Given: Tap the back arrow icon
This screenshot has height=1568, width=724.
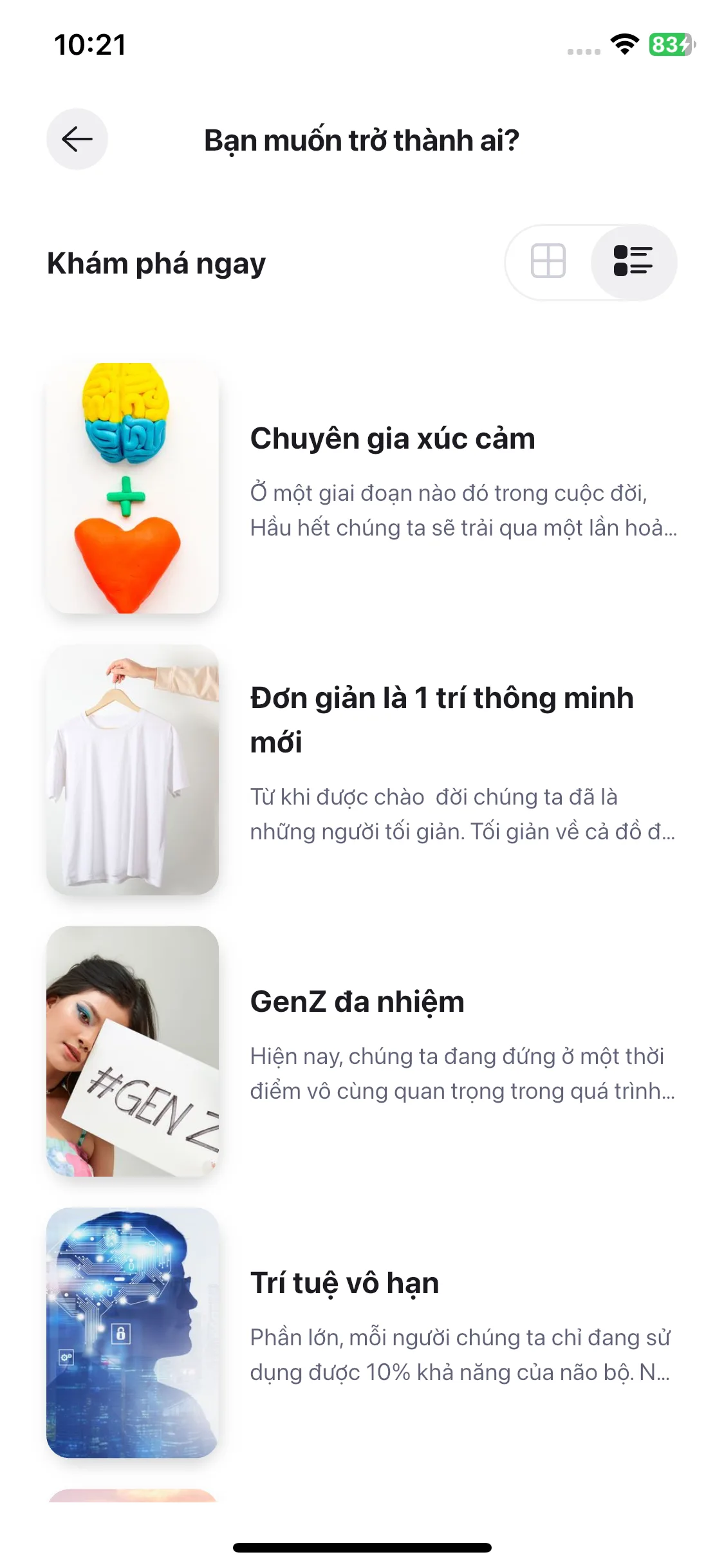Looking at the screenshot, I should (x=76, y=140).
